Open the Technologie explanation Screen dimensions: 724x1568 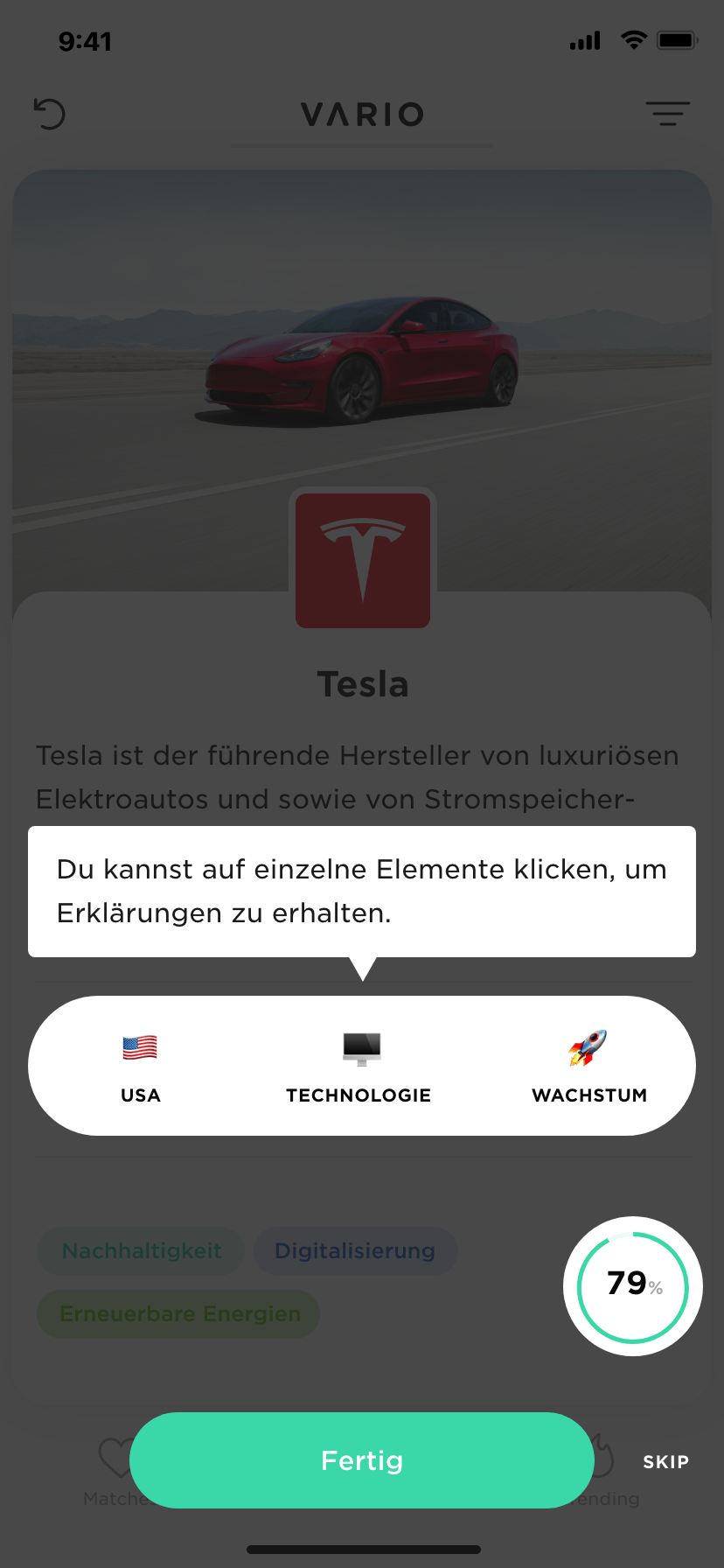[359, 1066]
